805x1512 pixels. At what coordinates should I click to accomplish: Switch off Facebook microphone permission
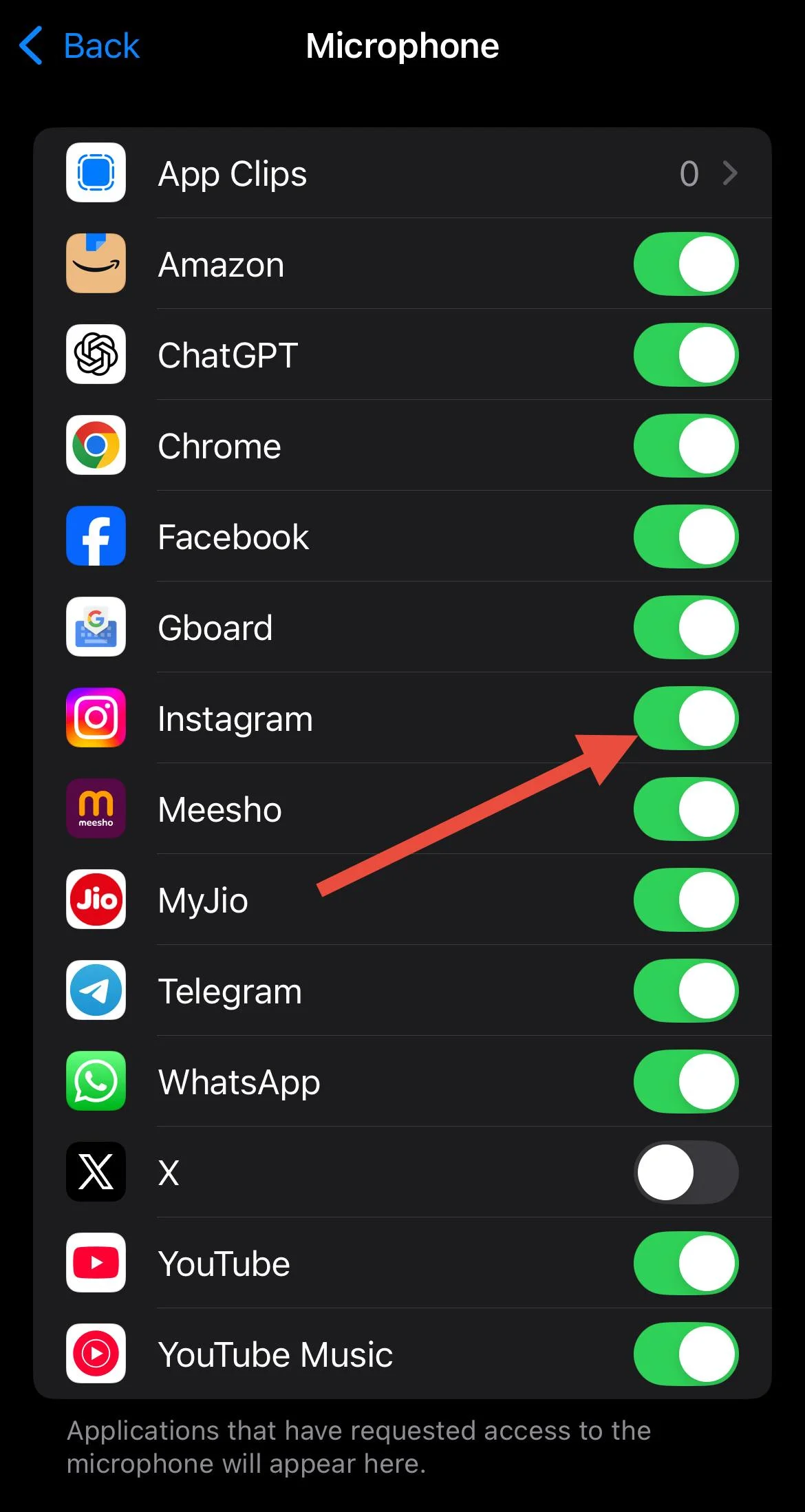click(685, 537)
